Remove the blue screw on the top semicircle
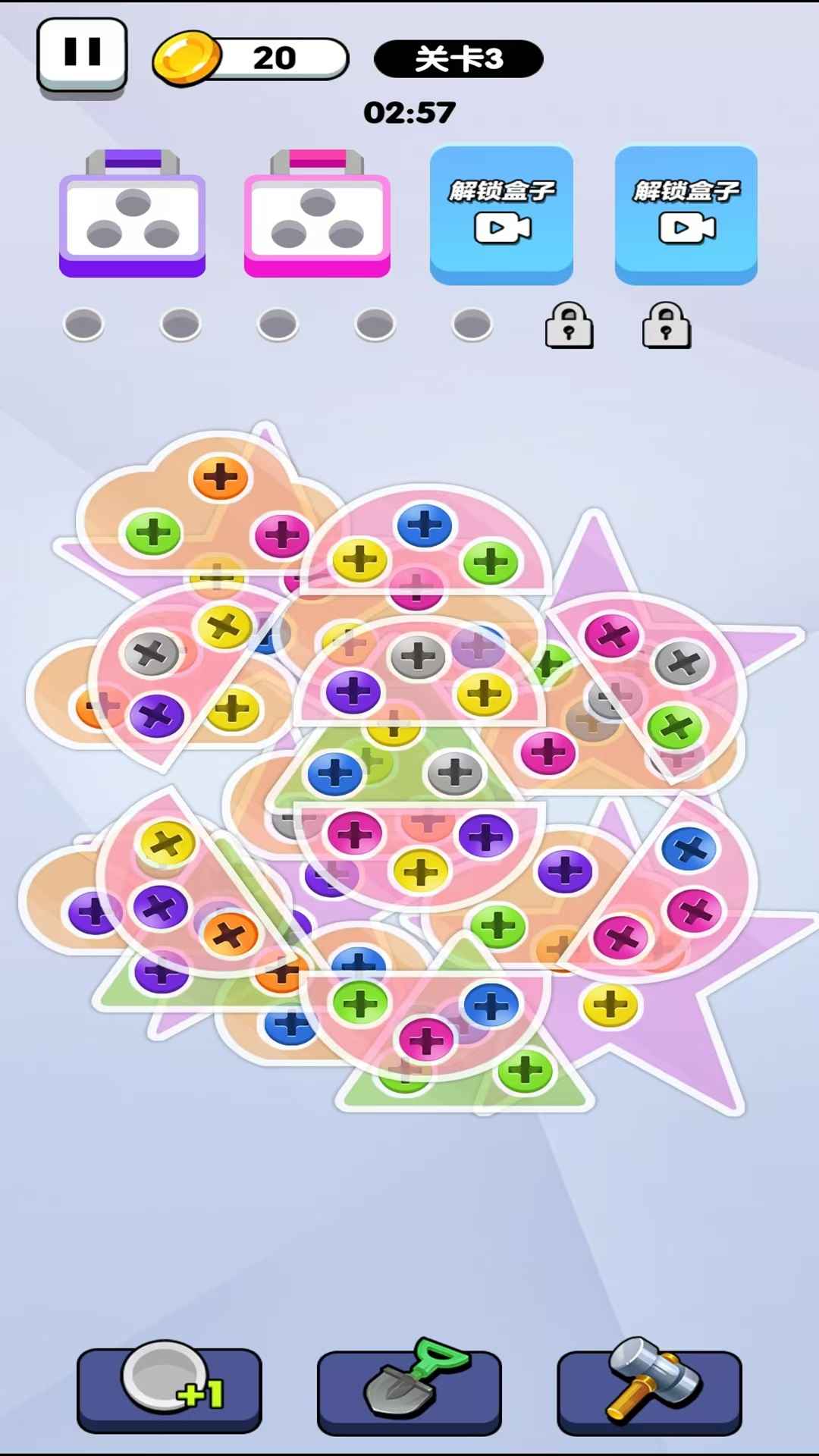819x1456 pixels. point(425,525)
